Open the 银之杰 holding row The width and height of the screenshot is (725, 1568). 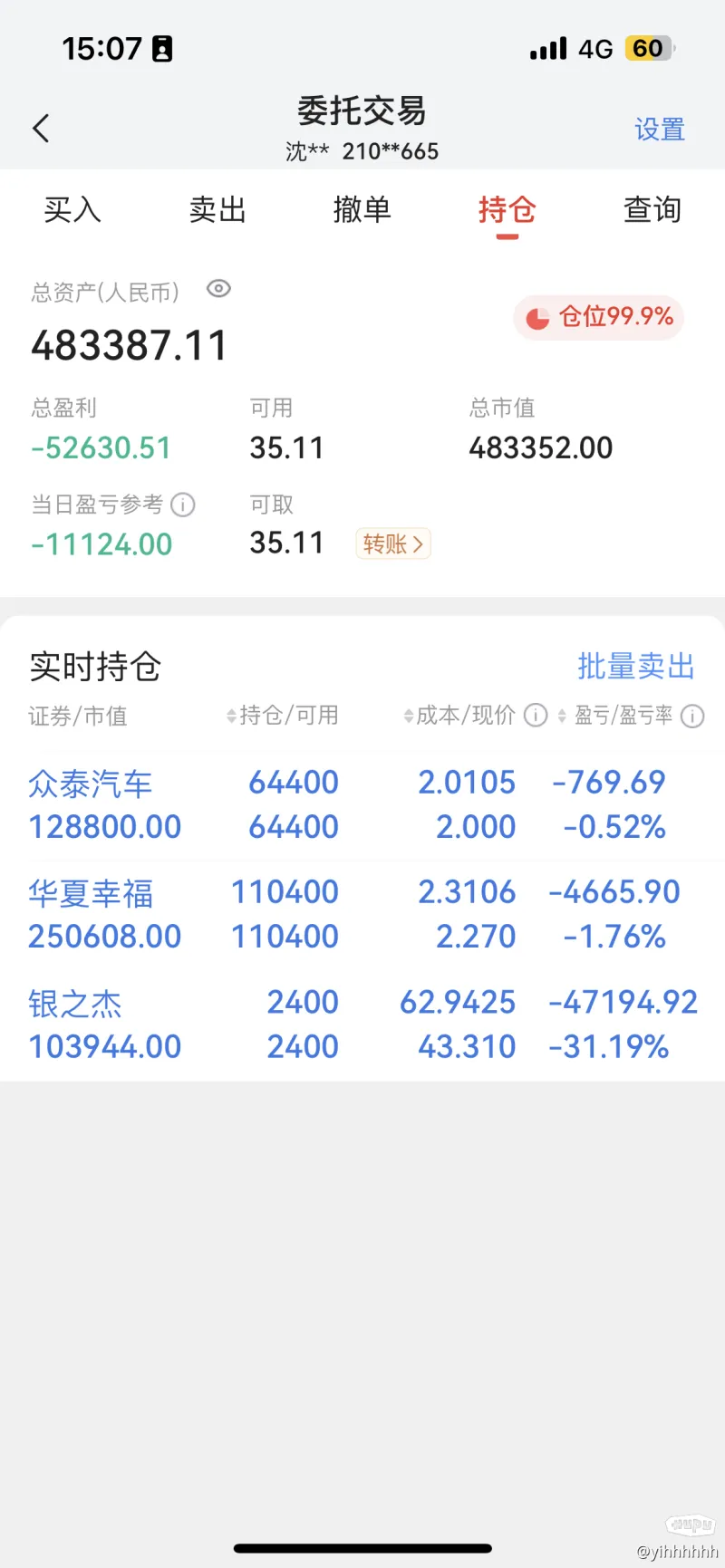(362, 1024)
